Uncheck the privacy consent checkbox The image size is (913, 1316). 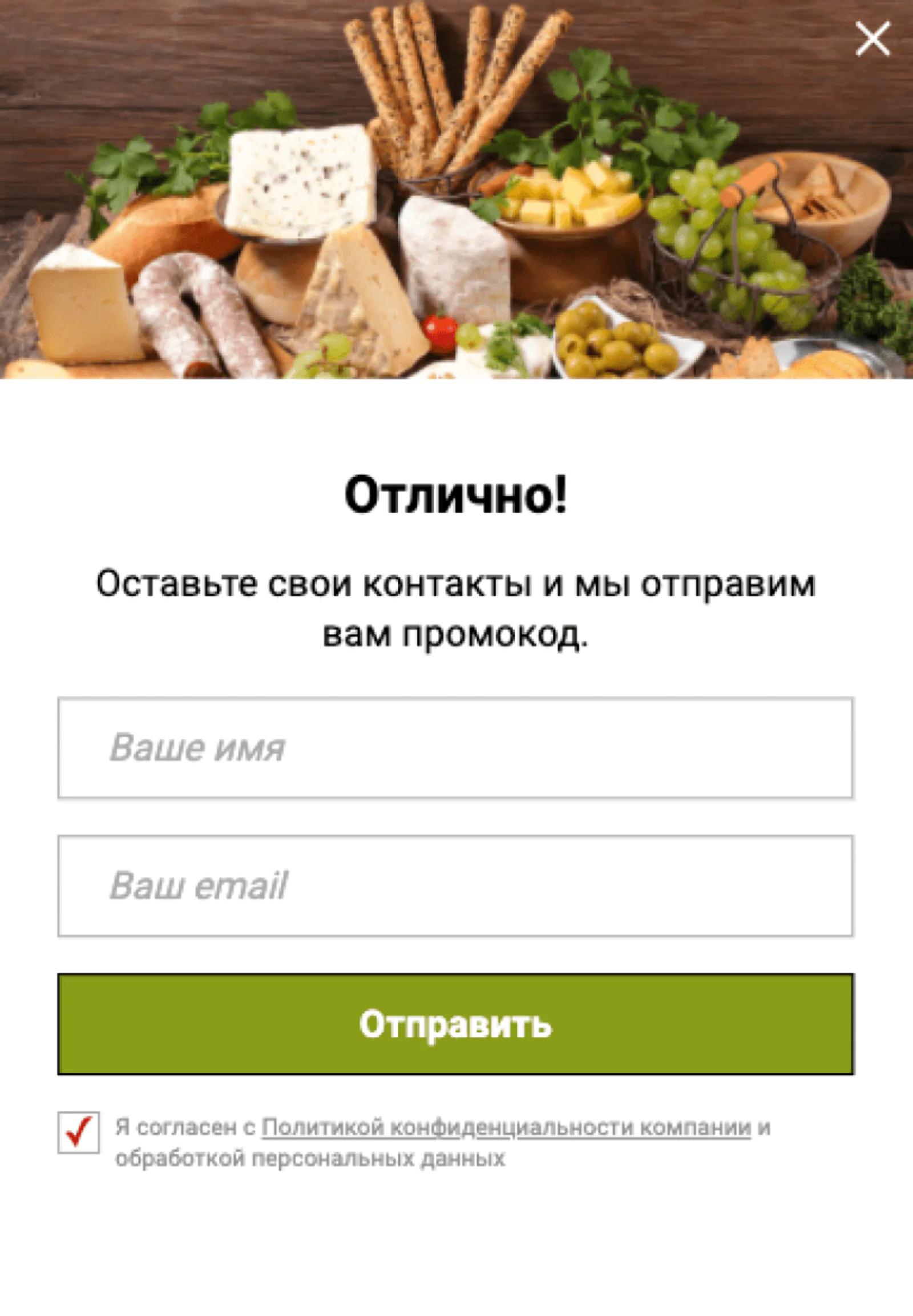[x=79, y=1132]
